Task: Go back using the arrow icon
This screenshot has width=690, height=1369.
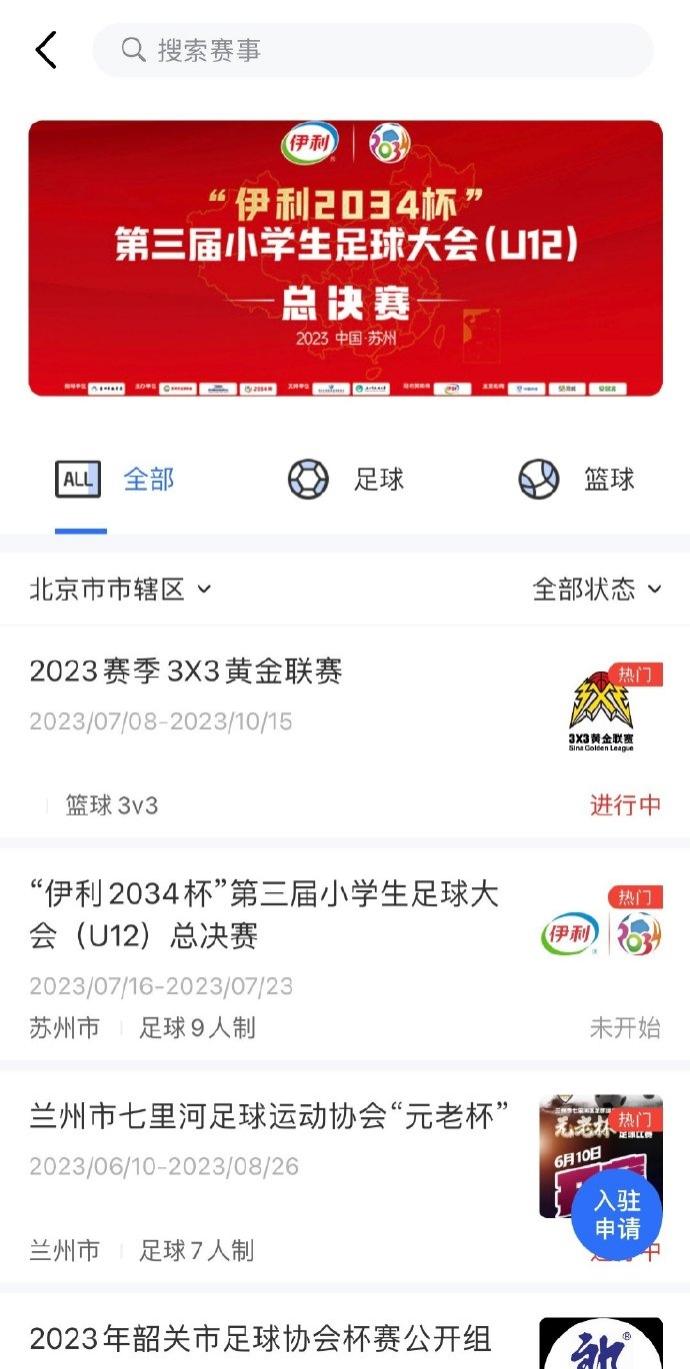Action: point(46,50)
